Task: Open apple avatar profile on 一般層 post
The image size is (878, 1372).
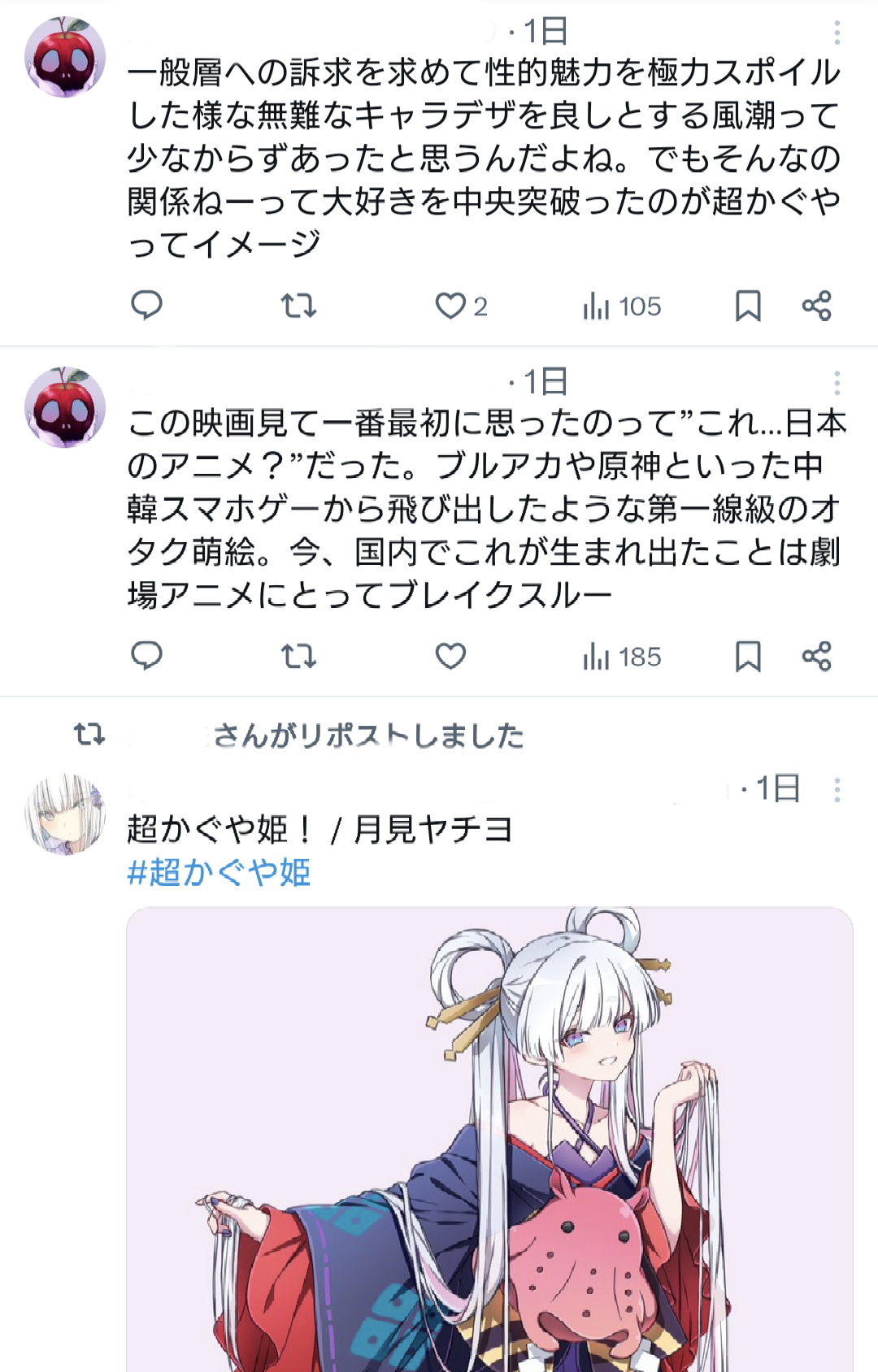Action: 65,57
